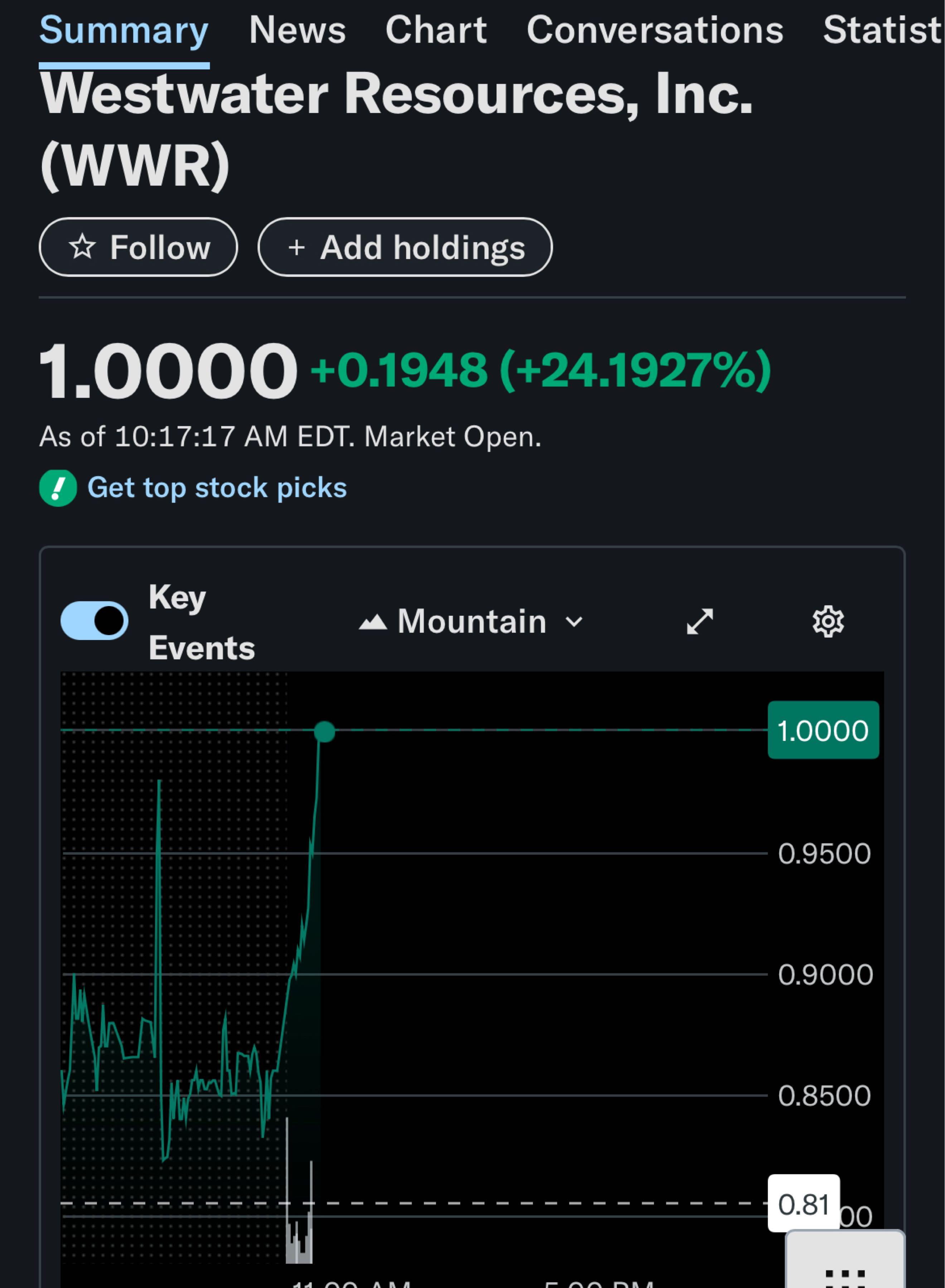Image resolution: width=945 pixels, height=1288 pixels.
Task: Tap Add holdings button
Action: click(405, 247)
